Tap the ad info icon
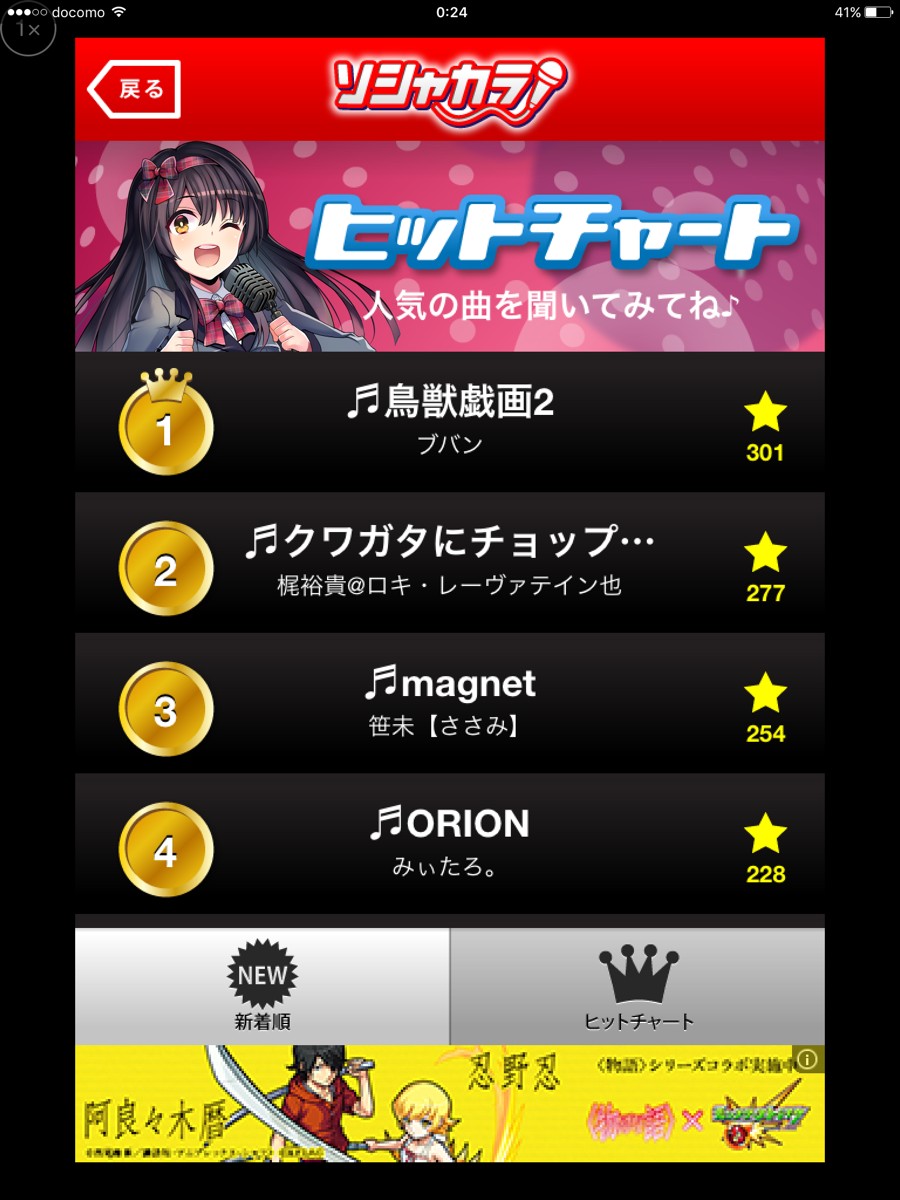Viewport: 900px width, 1200px height. [808, 1059]
